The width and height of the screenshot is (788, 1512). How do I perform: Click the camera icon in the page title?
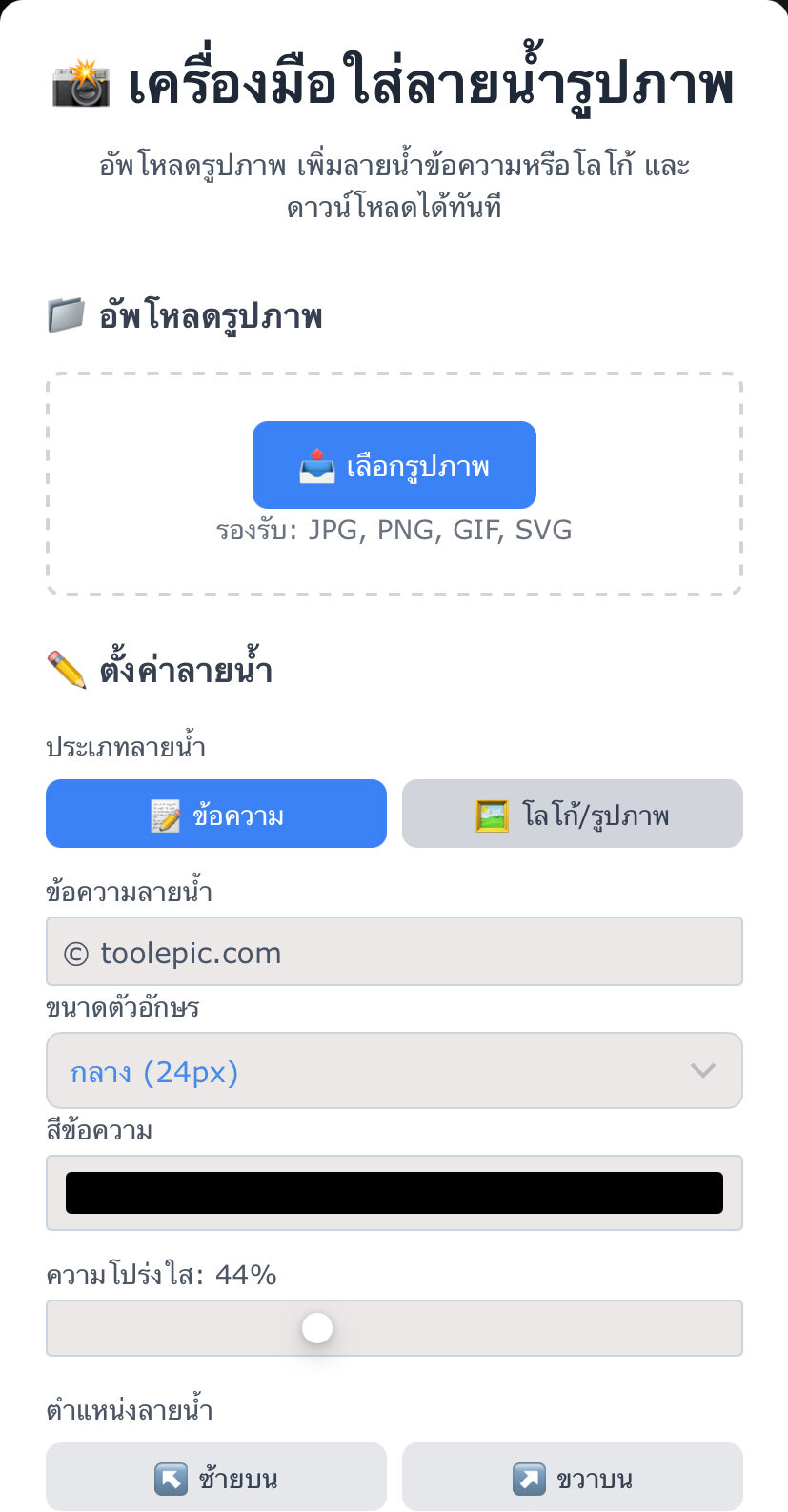(79, 84)
